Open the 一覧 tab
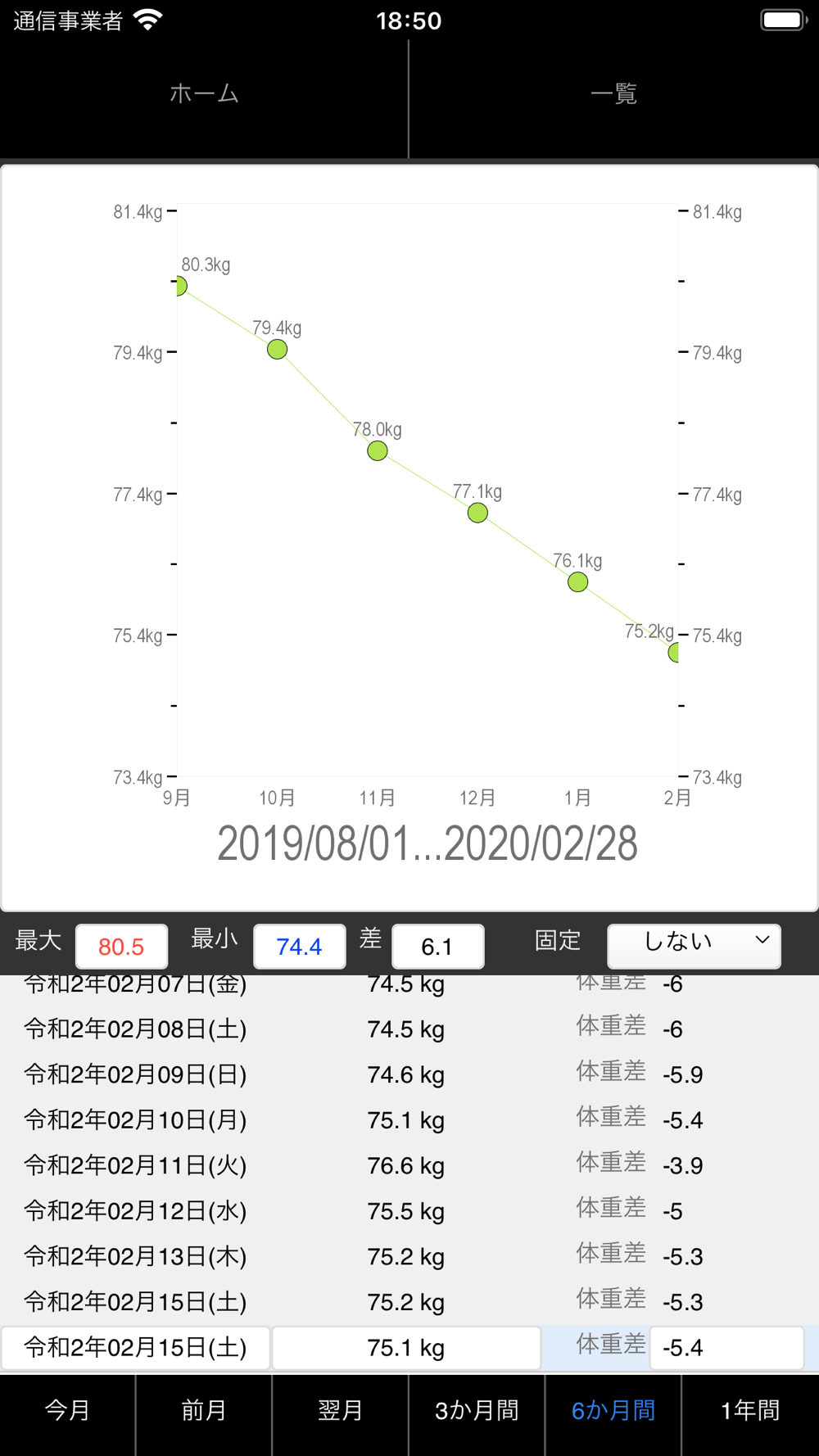The height and width of the screenshot is (1456, 819). (x=613, y=94)
